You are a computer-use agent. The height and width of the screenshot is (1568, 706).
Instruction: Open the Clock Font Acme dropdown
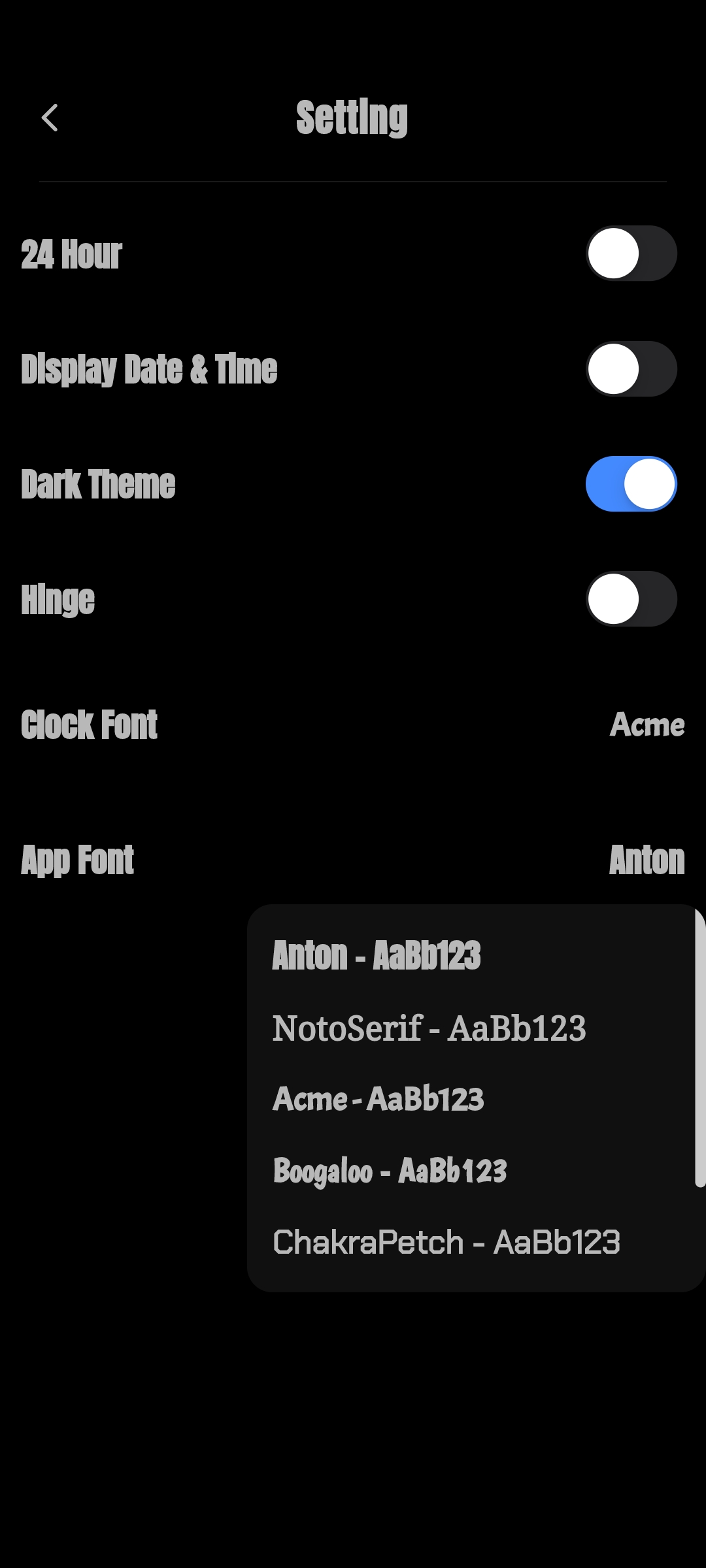(647, 725)
